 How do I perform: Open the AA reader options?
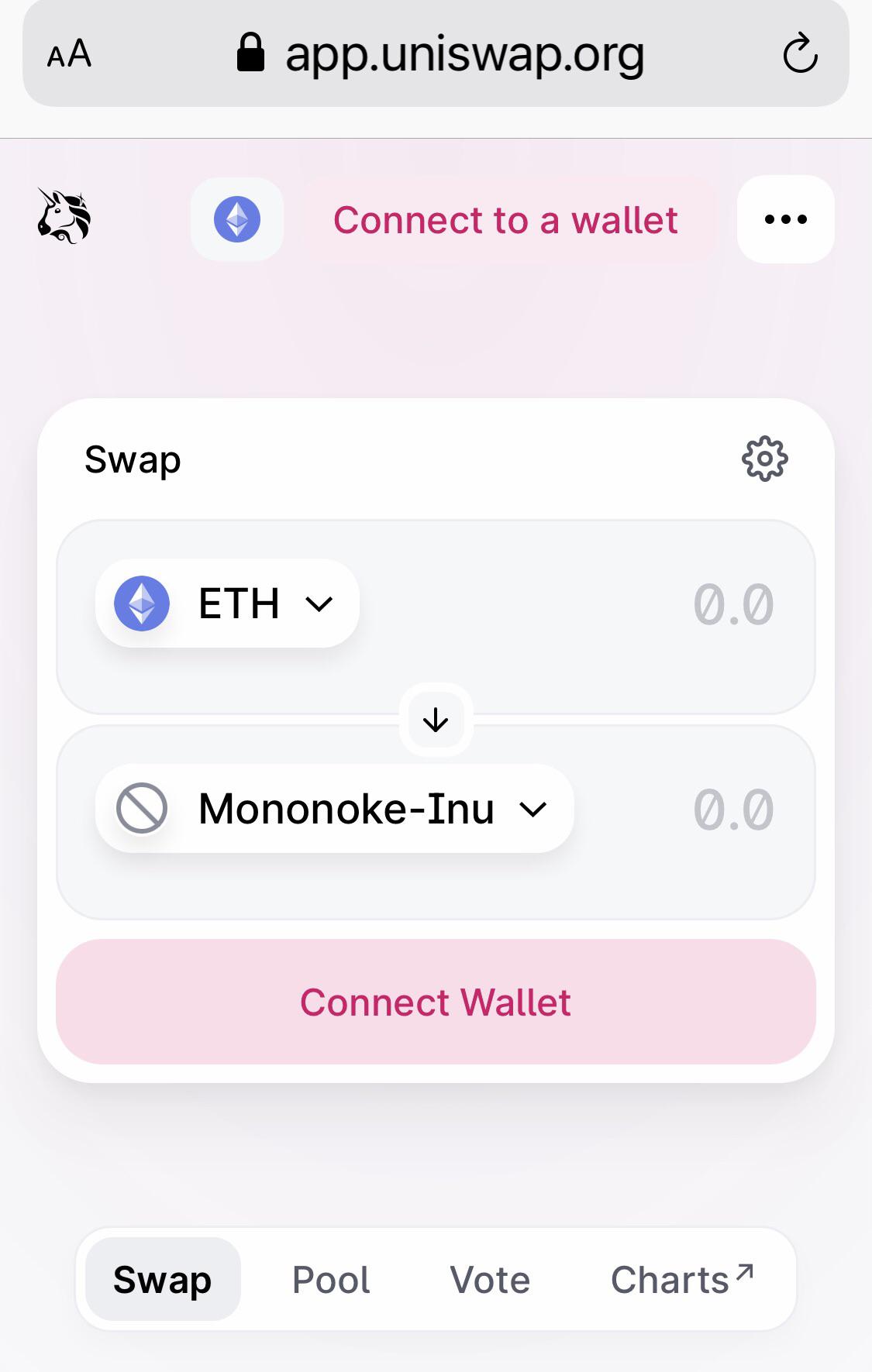[69, 54]
